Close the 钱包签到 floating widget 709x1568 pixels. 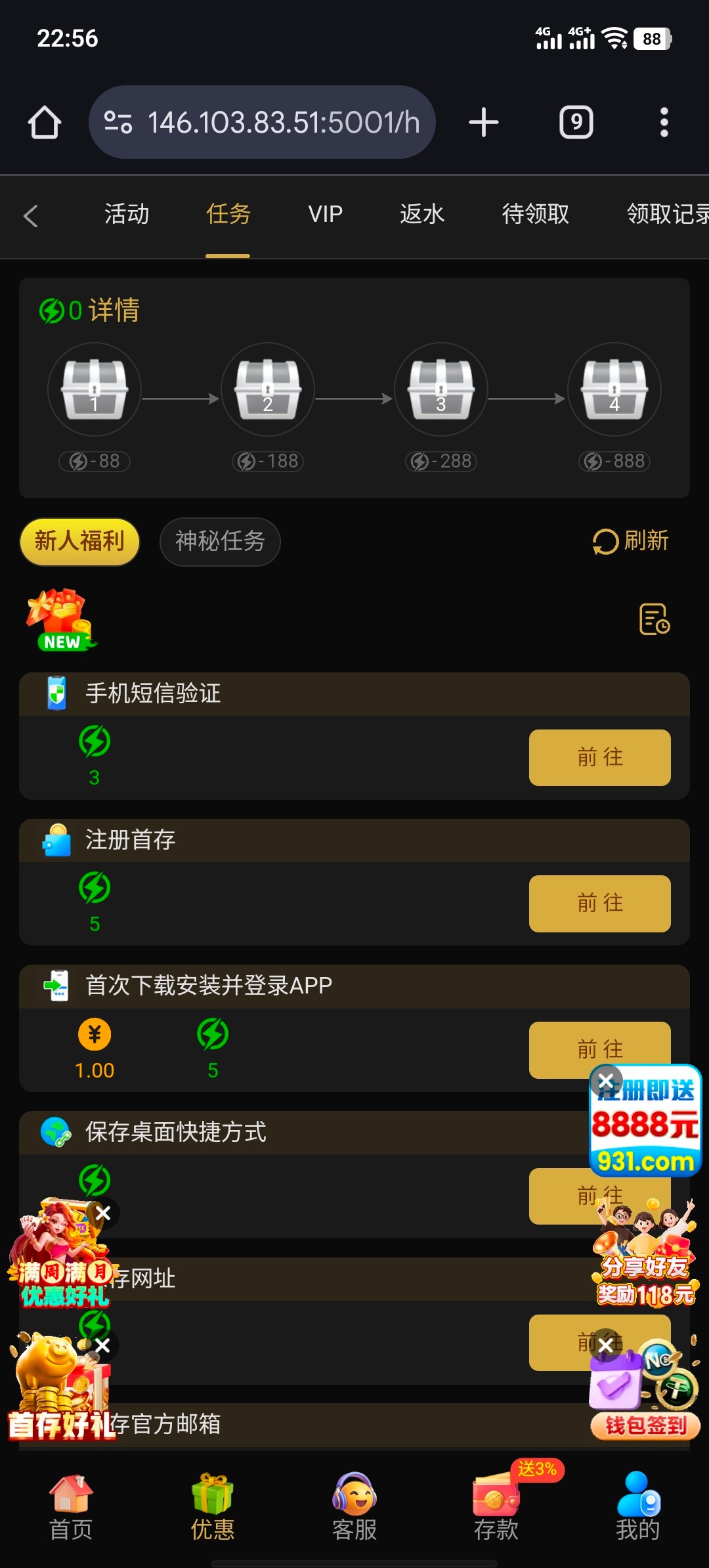click(x=606, y=1345)
